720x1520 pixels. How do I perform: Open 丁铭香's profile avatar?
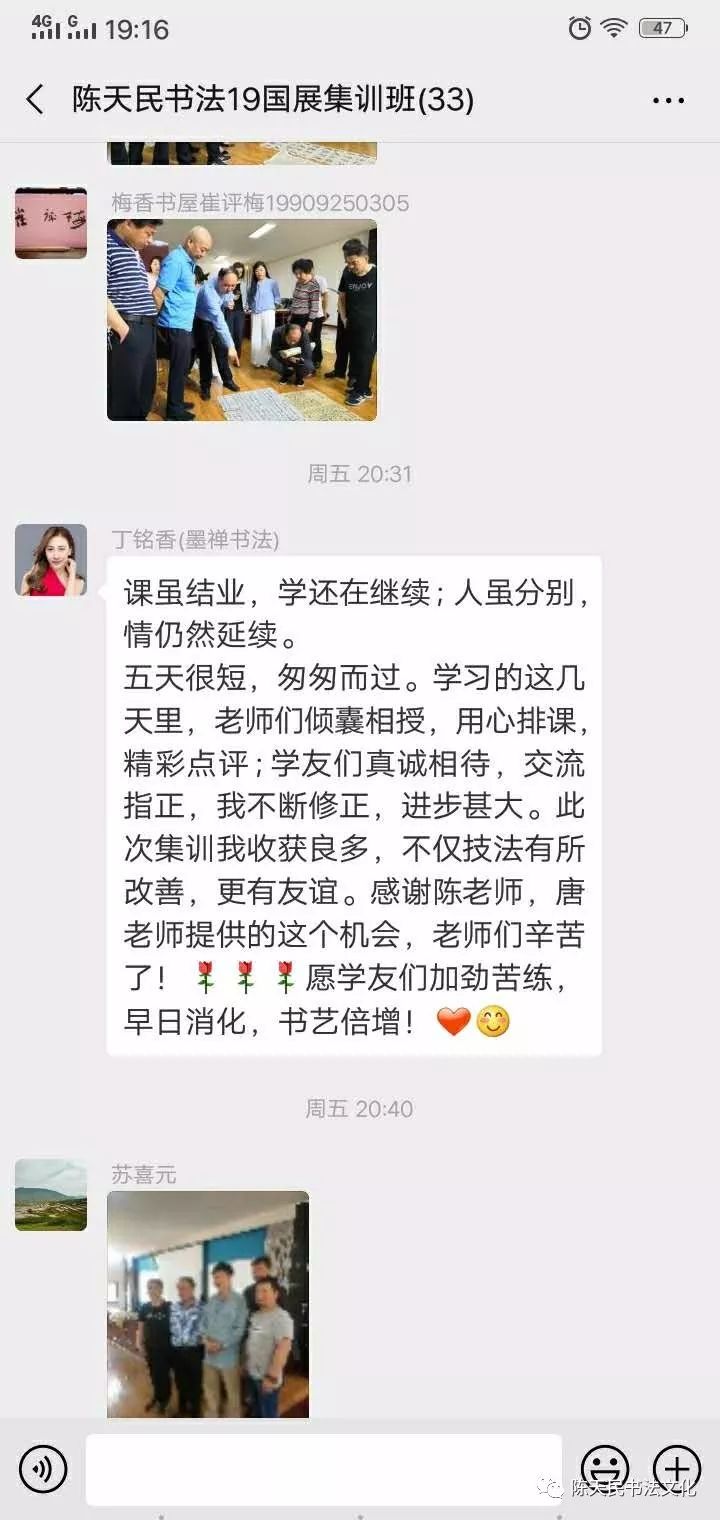51,560
